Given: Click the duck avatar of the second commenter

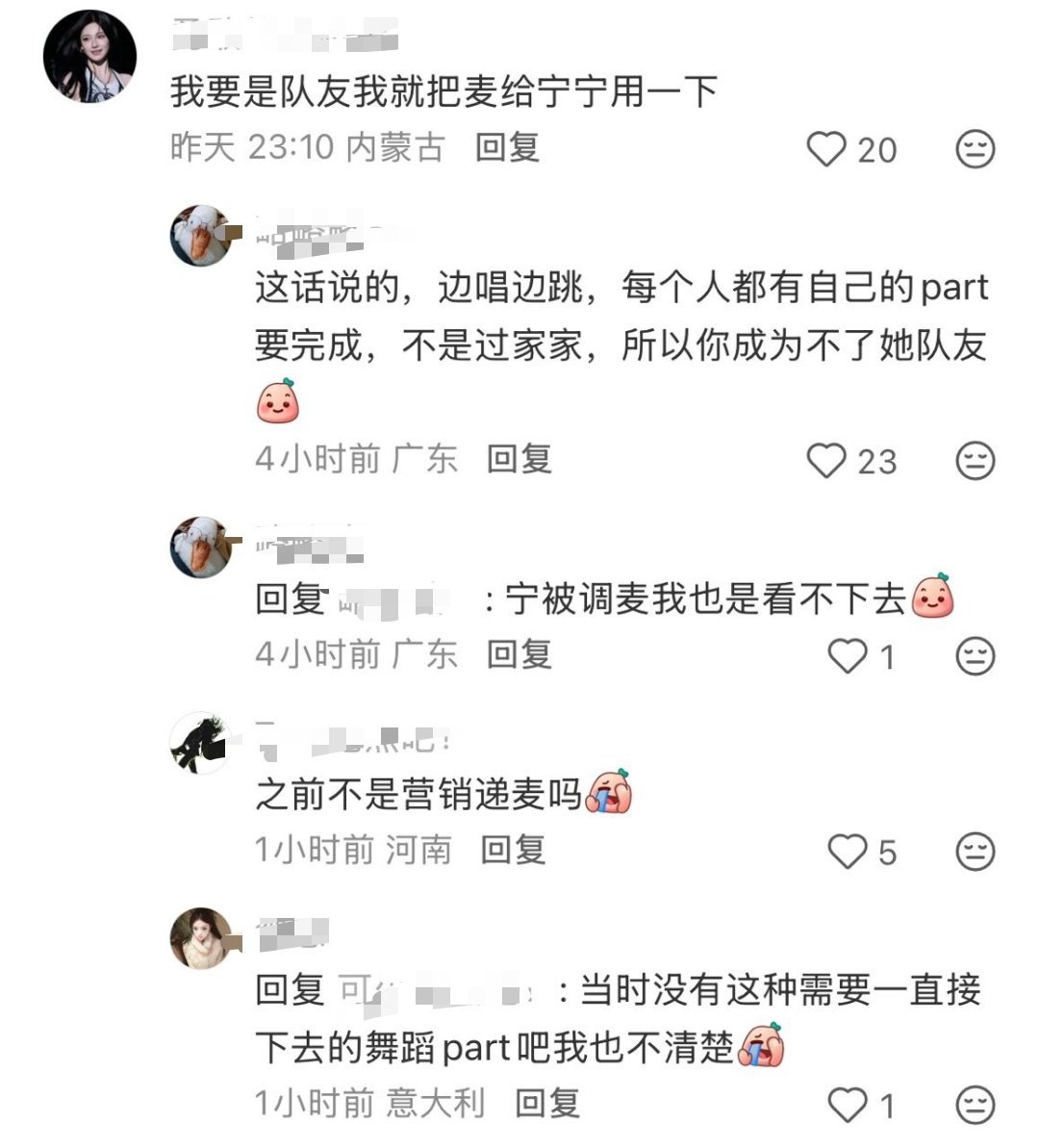Looking at the screenshot, I should coord(199,237).
